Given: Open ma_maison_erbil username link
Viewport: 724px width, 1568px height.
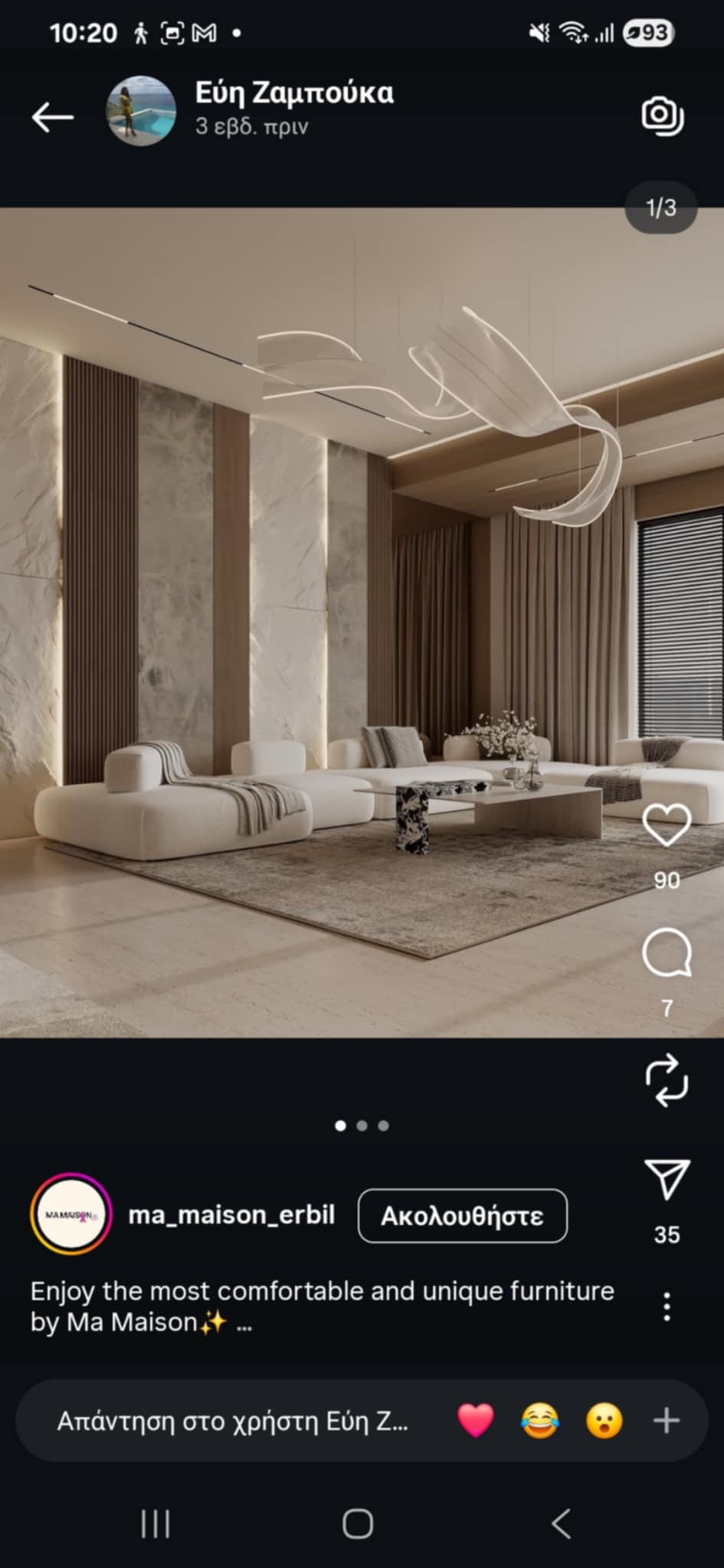Looking at the screenshot, I should point(231,1215).
